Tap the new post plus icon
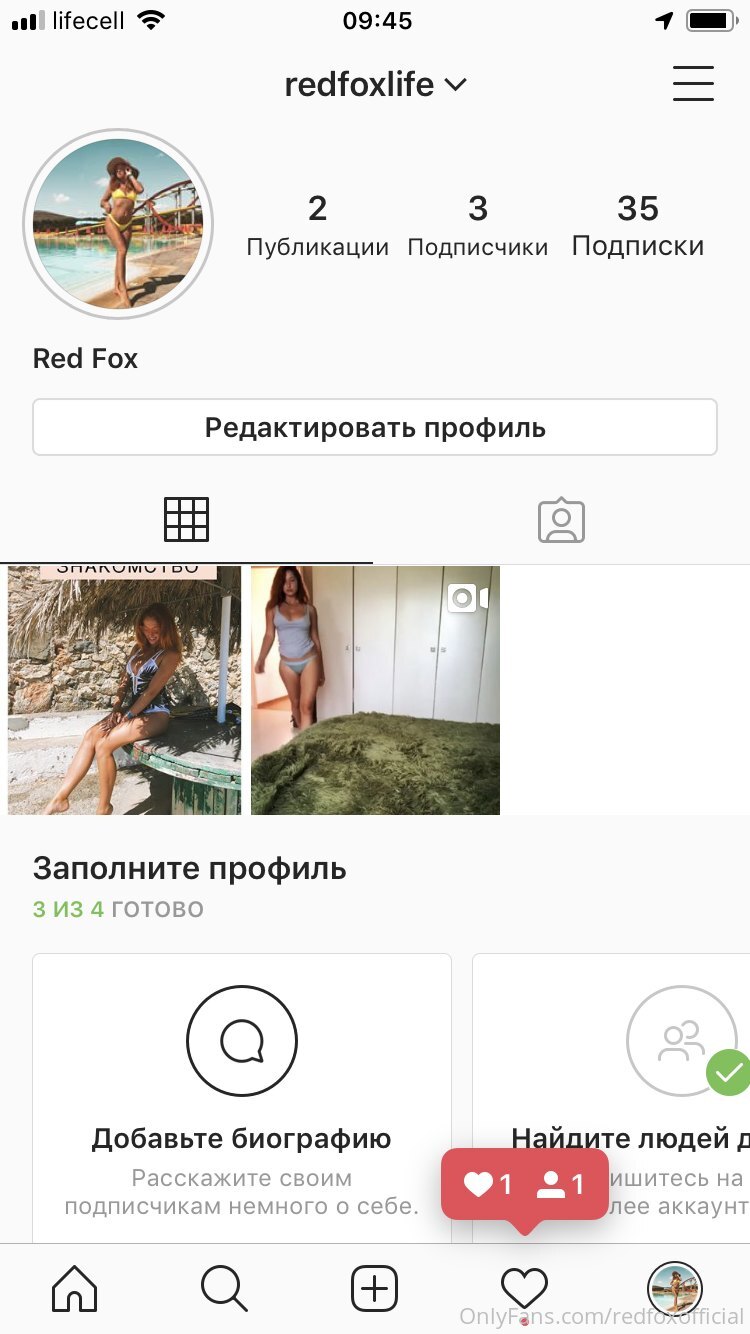The height and width of the screenshot is (1334, 750). point(373,1289)
